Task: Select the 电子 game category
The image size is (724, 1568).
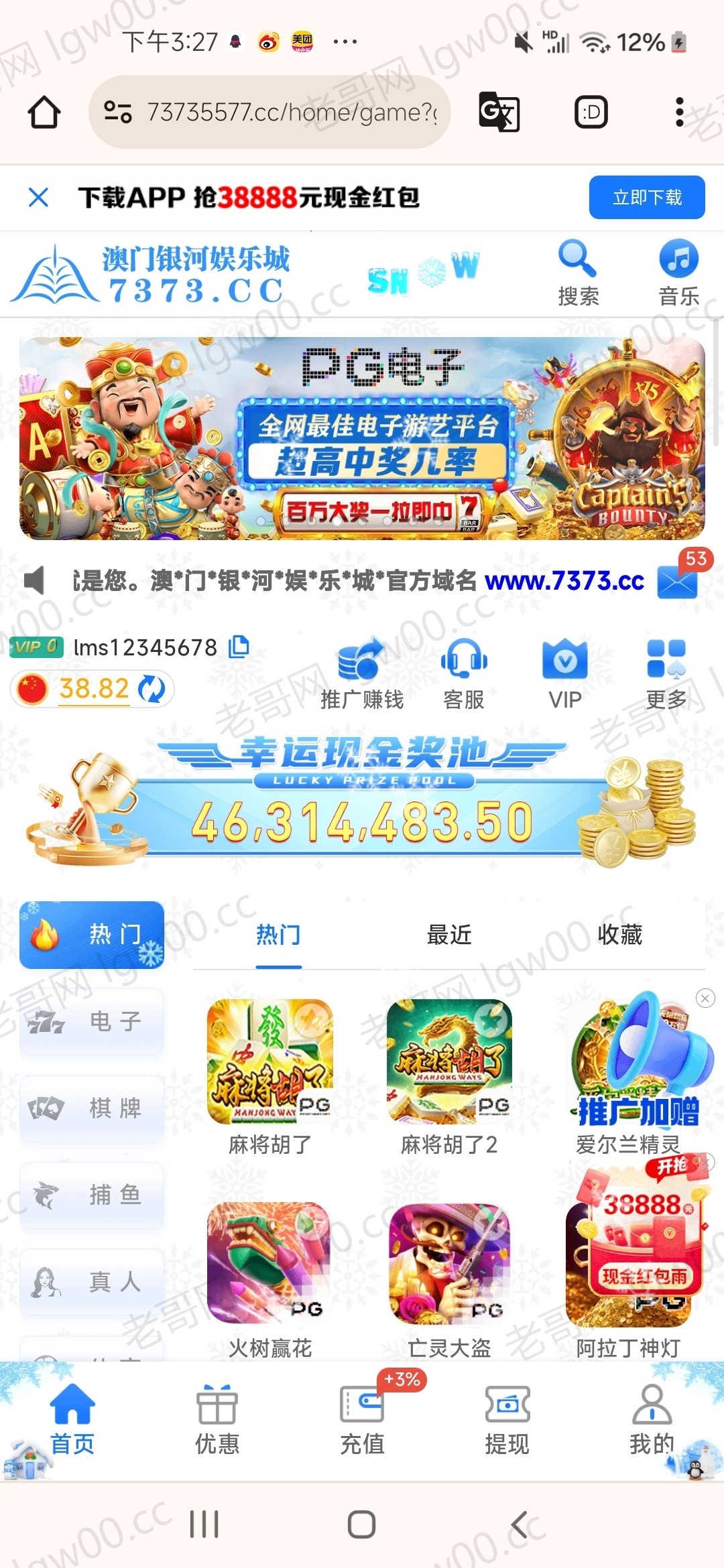Action: click(92, 1022)
